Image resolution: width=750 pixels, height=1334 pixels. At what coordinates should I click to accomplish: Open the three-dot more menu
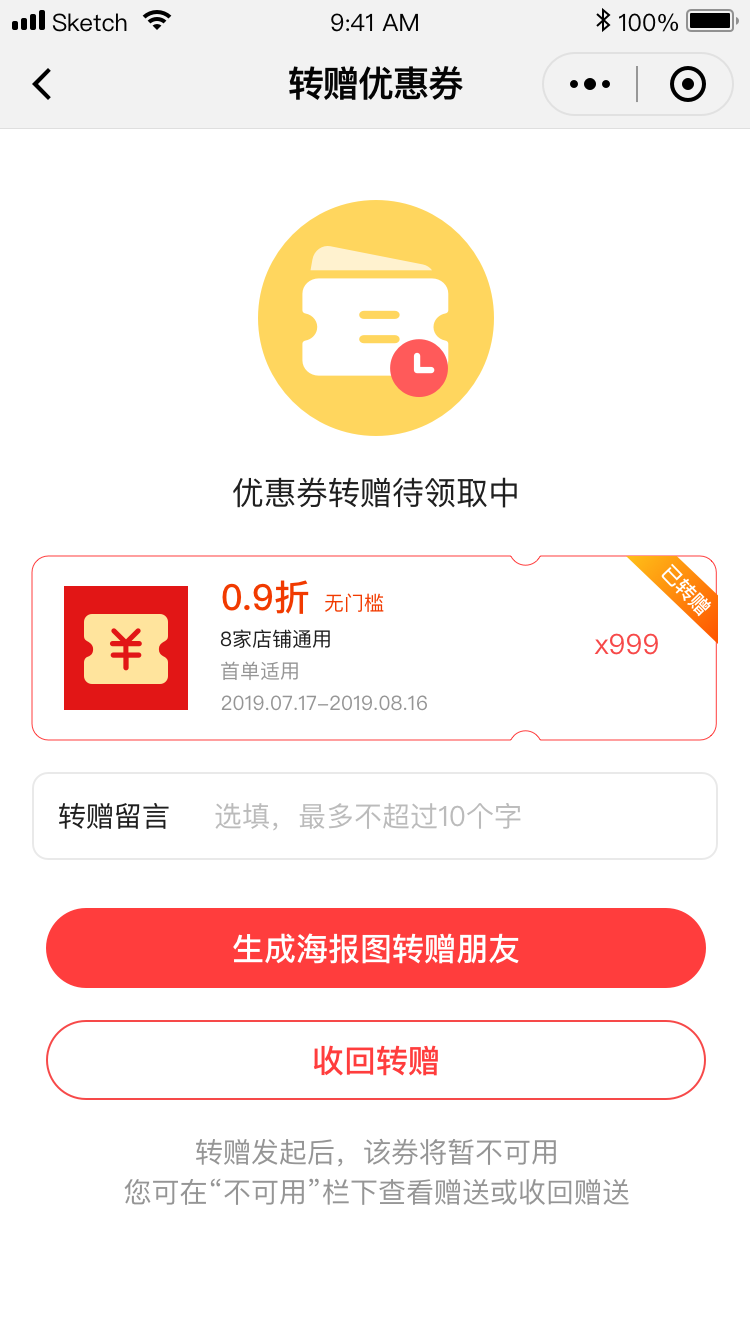point(590,85)
